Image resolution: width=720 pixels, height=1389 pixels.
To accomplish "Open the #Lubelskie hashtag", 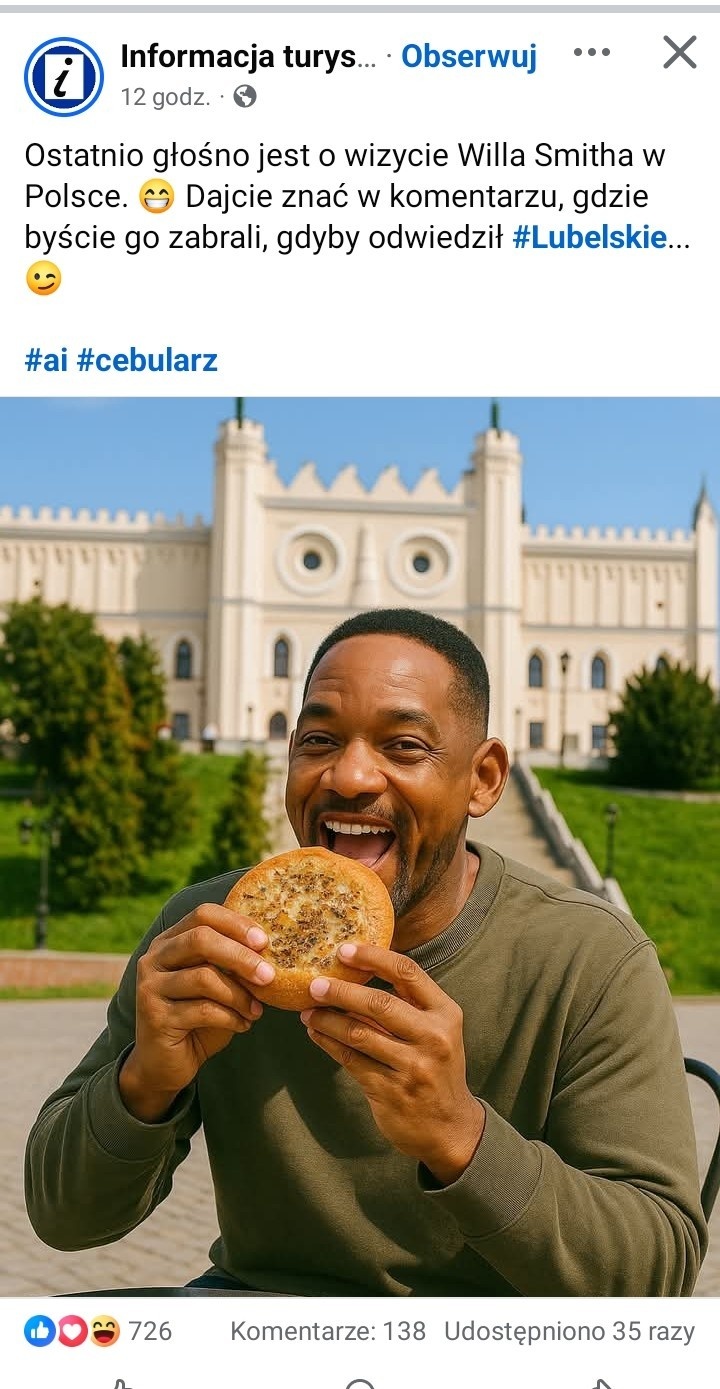I will click(x=589, y=237).
